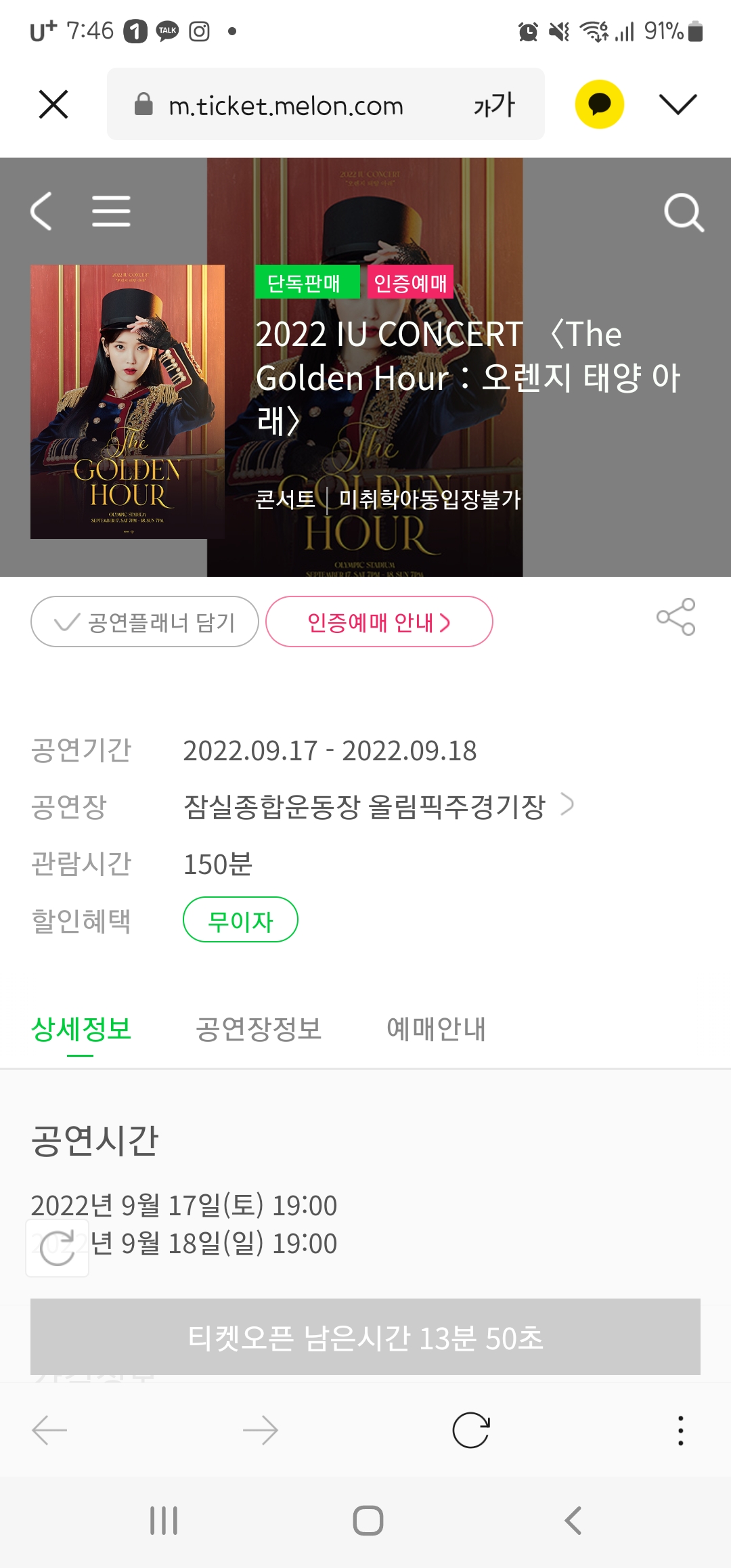Tap the 무이자 discount button
The image size is (731, 1568).
click(x=240, y=919)
